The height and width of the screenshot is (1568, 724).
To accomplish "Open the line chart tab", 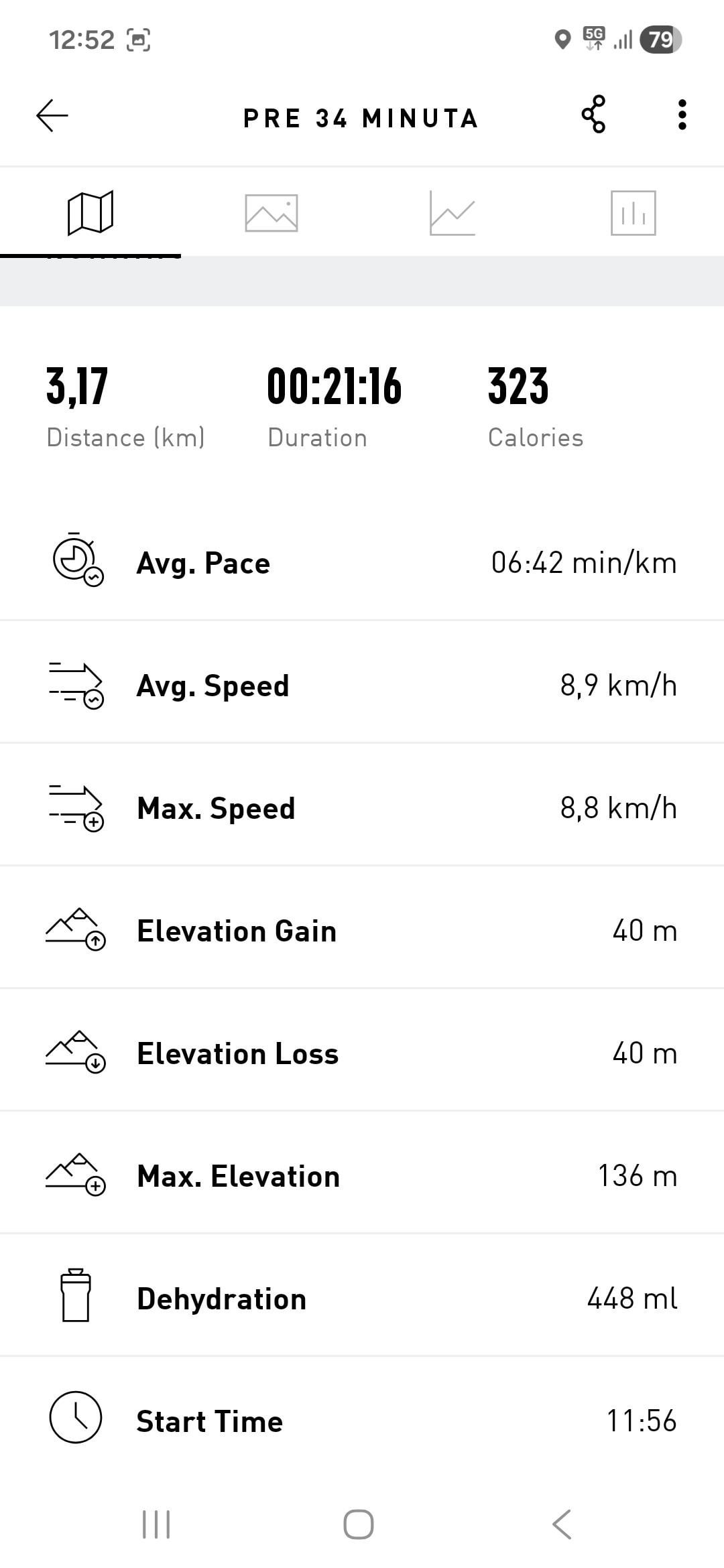I will [452, 213].
